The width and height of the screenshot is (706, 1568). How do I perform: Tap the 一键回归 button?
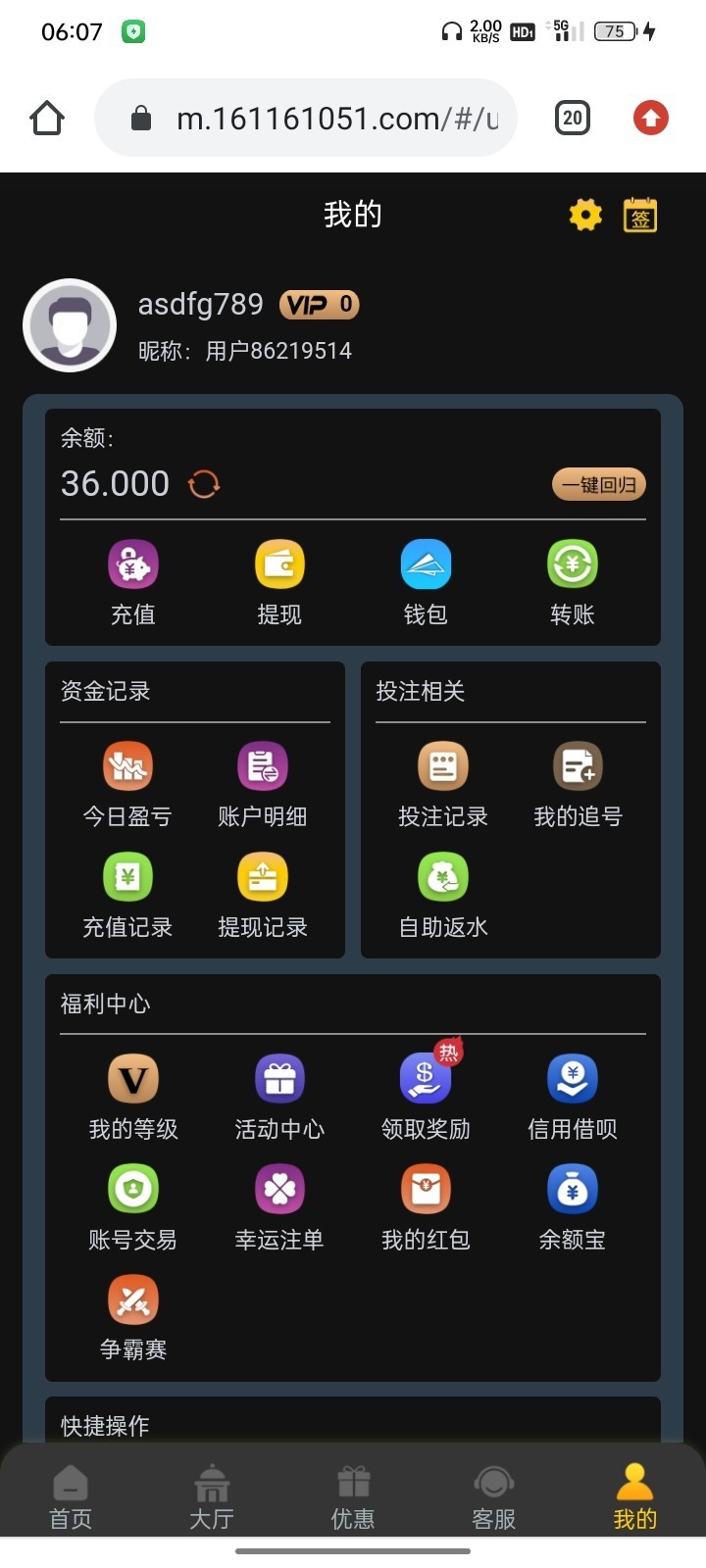click(x=598, y=484)
